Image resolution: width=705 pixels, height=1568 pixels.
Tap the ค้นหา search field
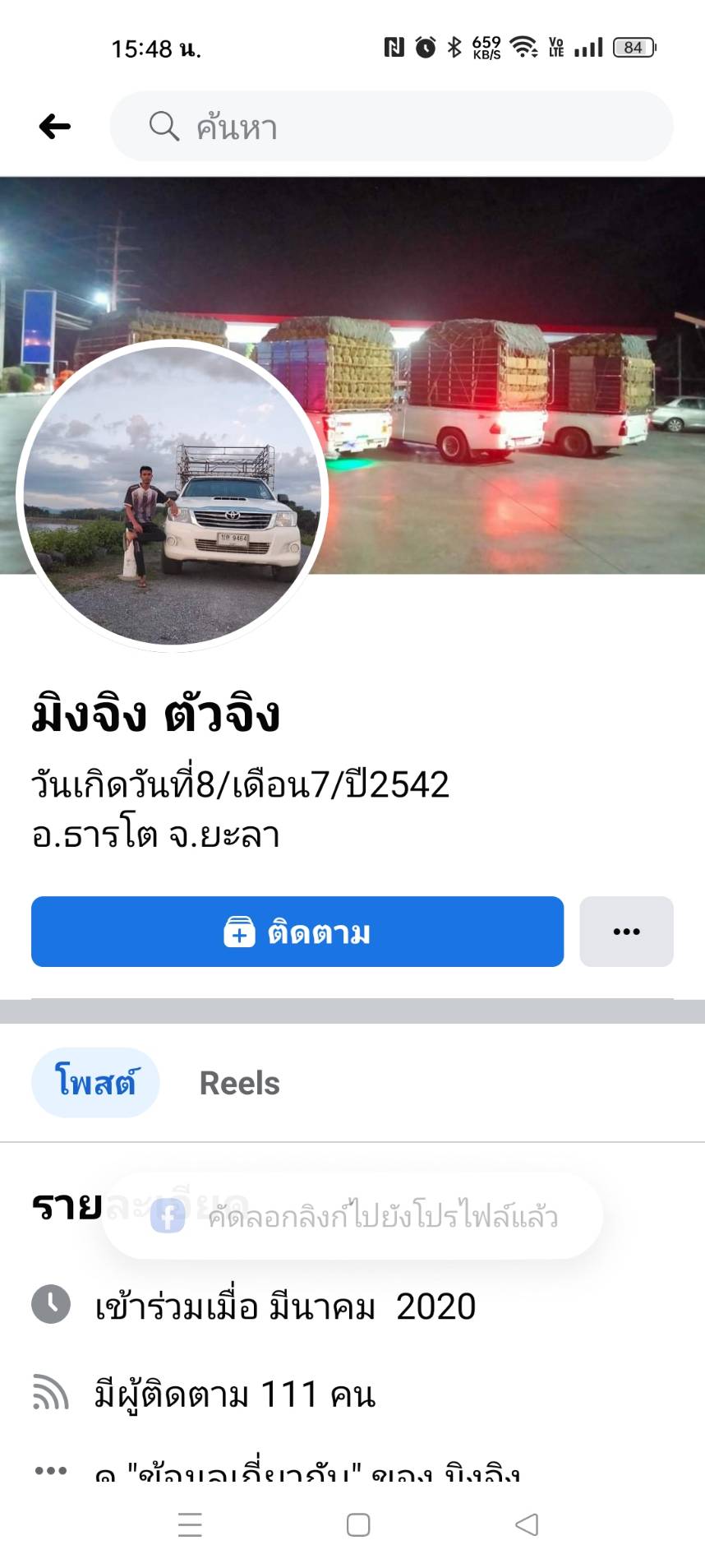tap(391, 127)
